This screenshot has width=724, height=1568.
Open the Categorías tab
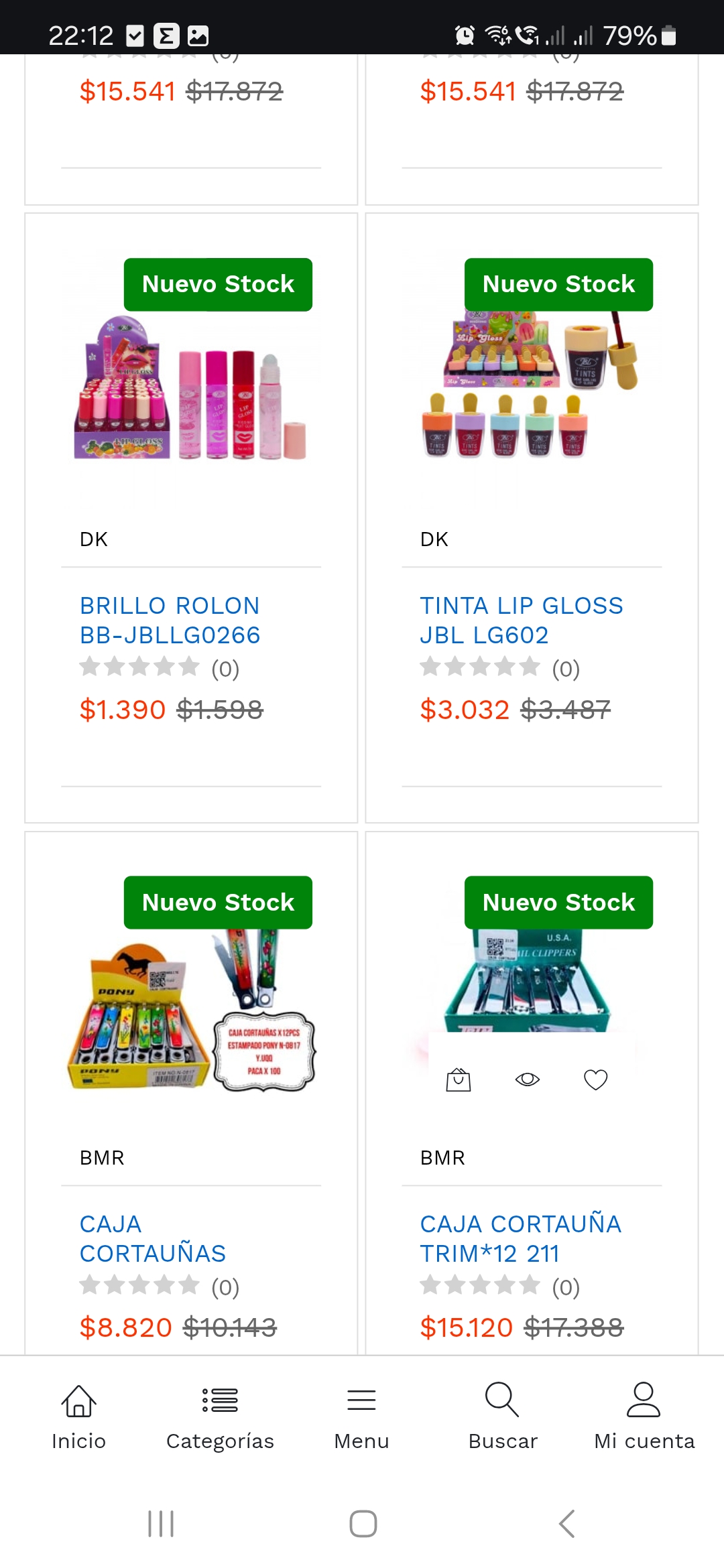point(220,1416)
